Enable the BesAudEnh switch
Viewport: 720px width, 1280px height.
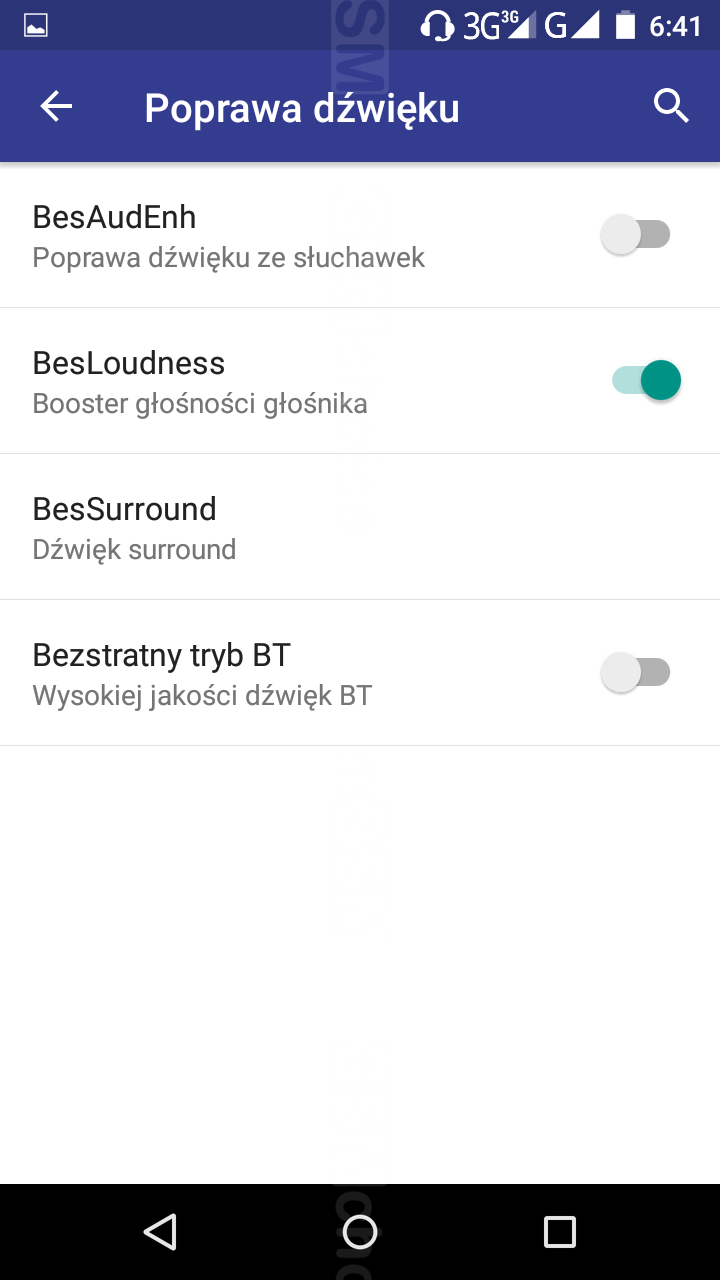pyautogui.click(x=635, y=235)
